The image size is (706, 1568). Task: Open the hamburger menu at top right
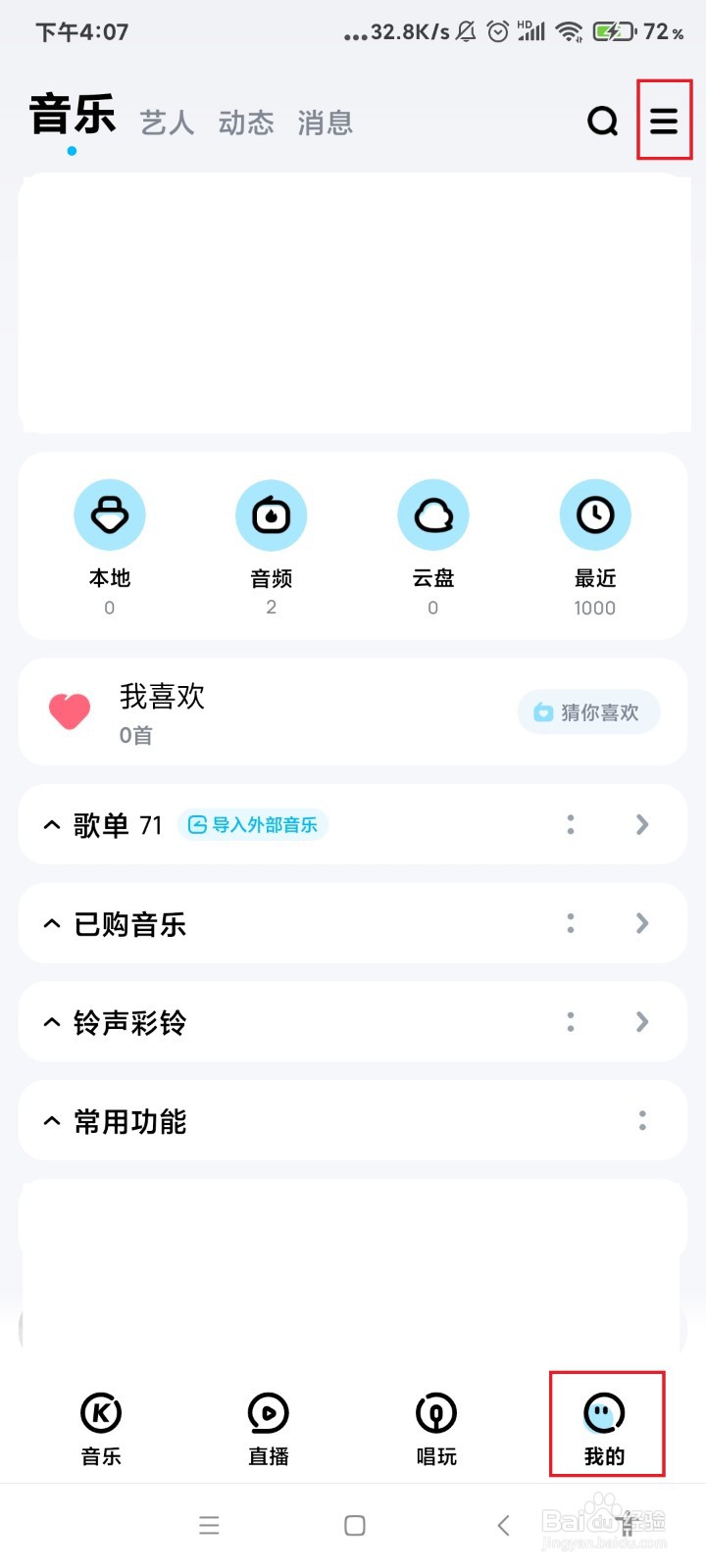coord(664,121)
